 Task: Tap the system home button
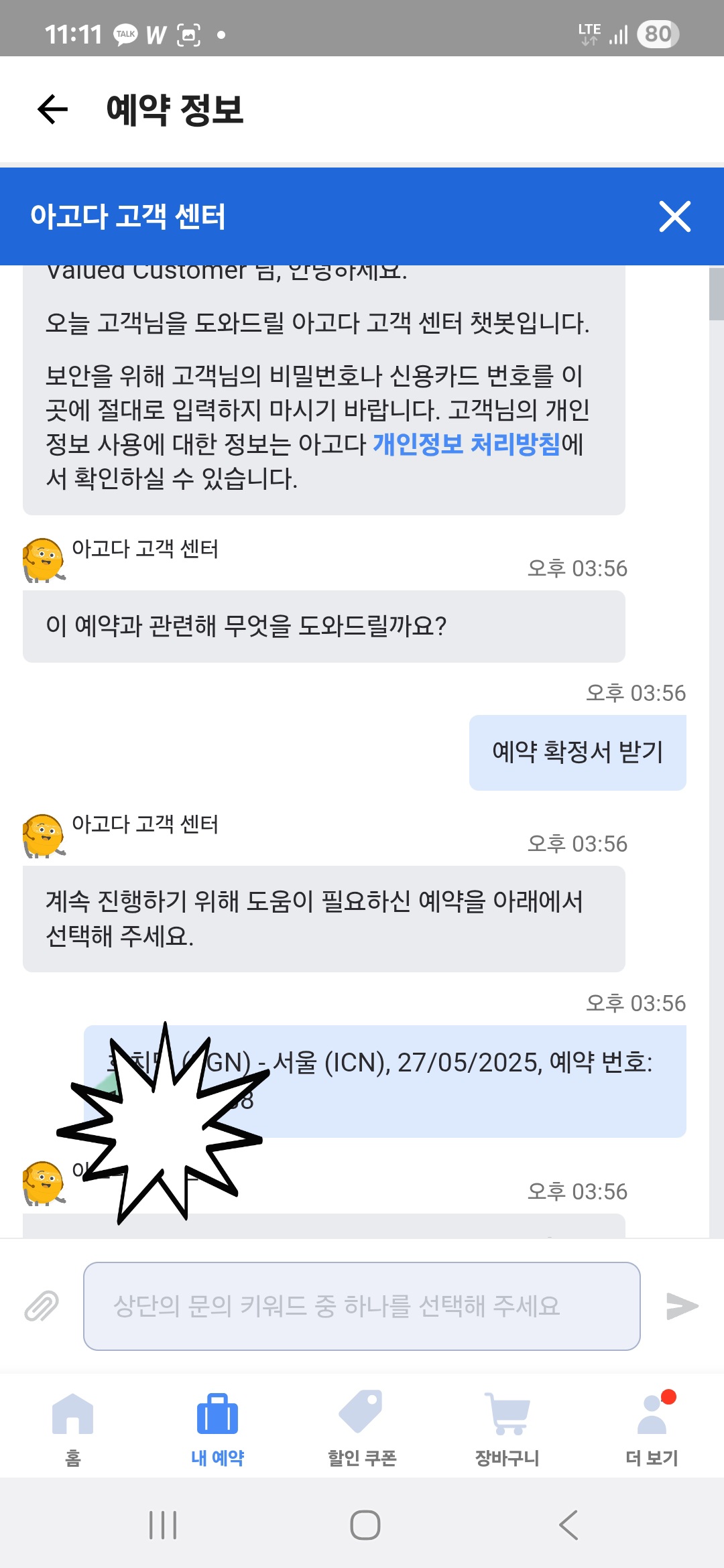click(x=365, y=1525)
